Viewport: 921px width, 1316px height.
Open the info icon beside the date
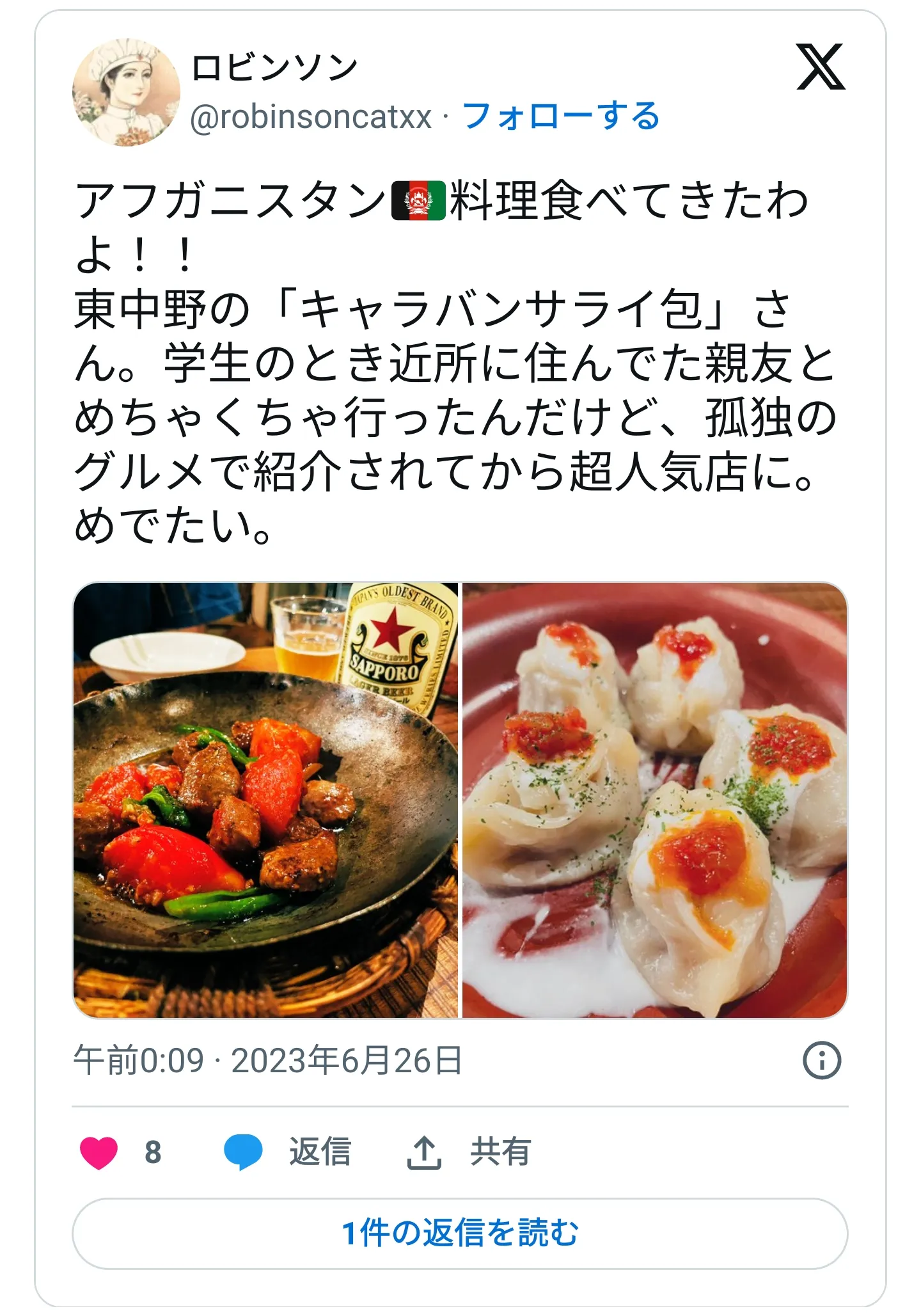(821, 1061)
